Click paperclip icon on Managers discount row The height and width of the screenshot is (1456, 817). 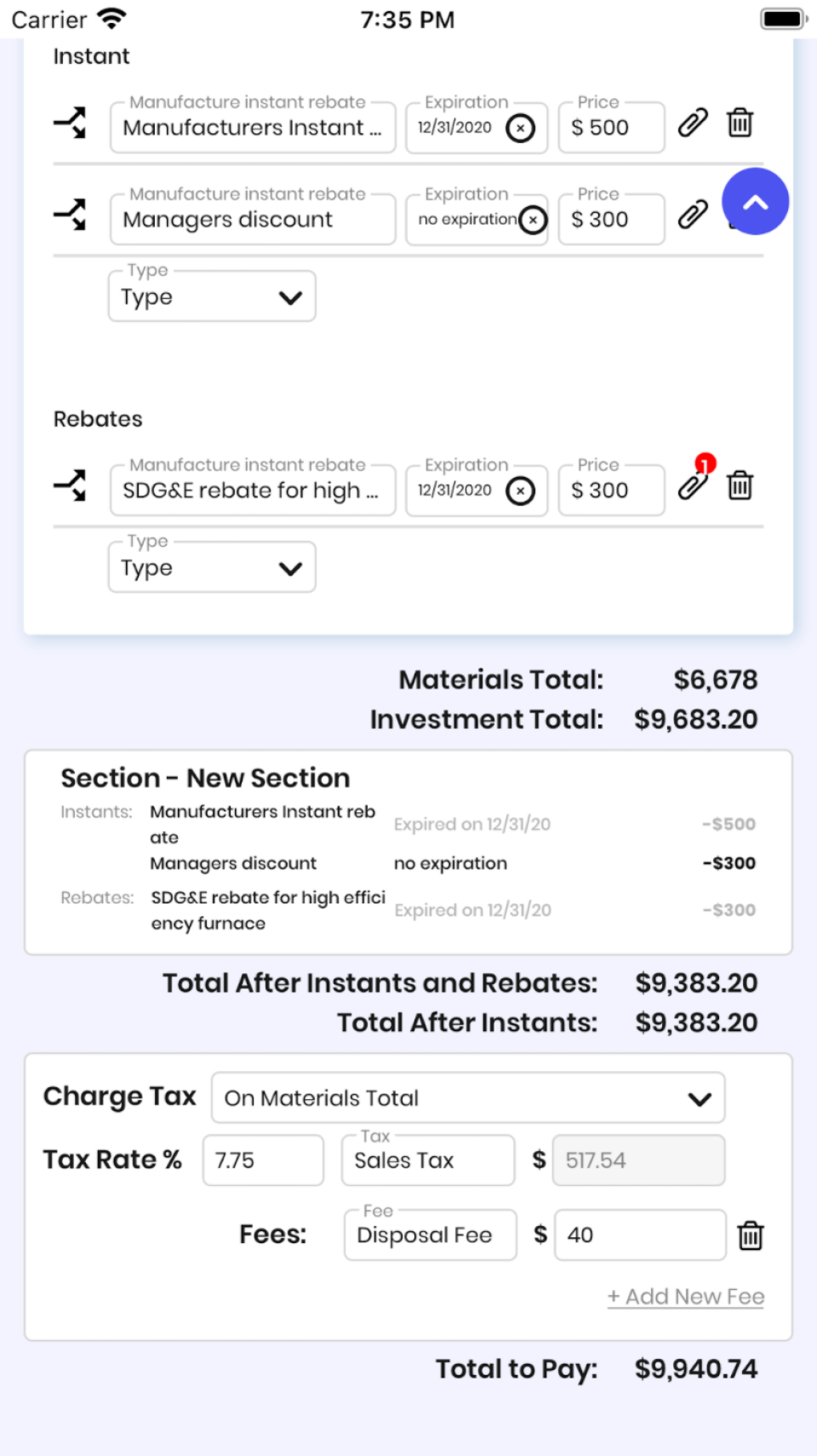693,215
